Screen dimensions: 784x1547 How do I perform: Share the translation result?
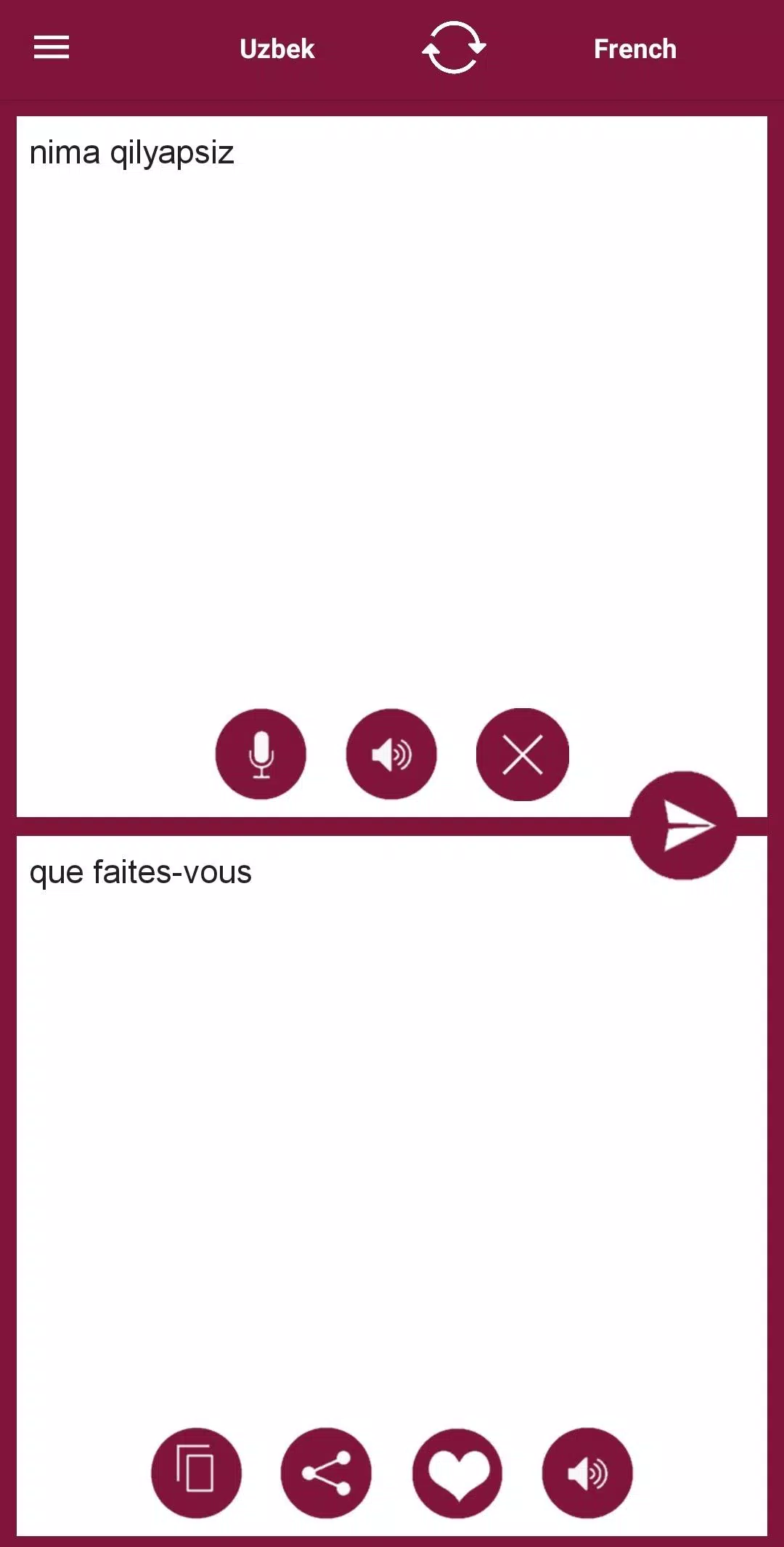tap(326, 1471)
